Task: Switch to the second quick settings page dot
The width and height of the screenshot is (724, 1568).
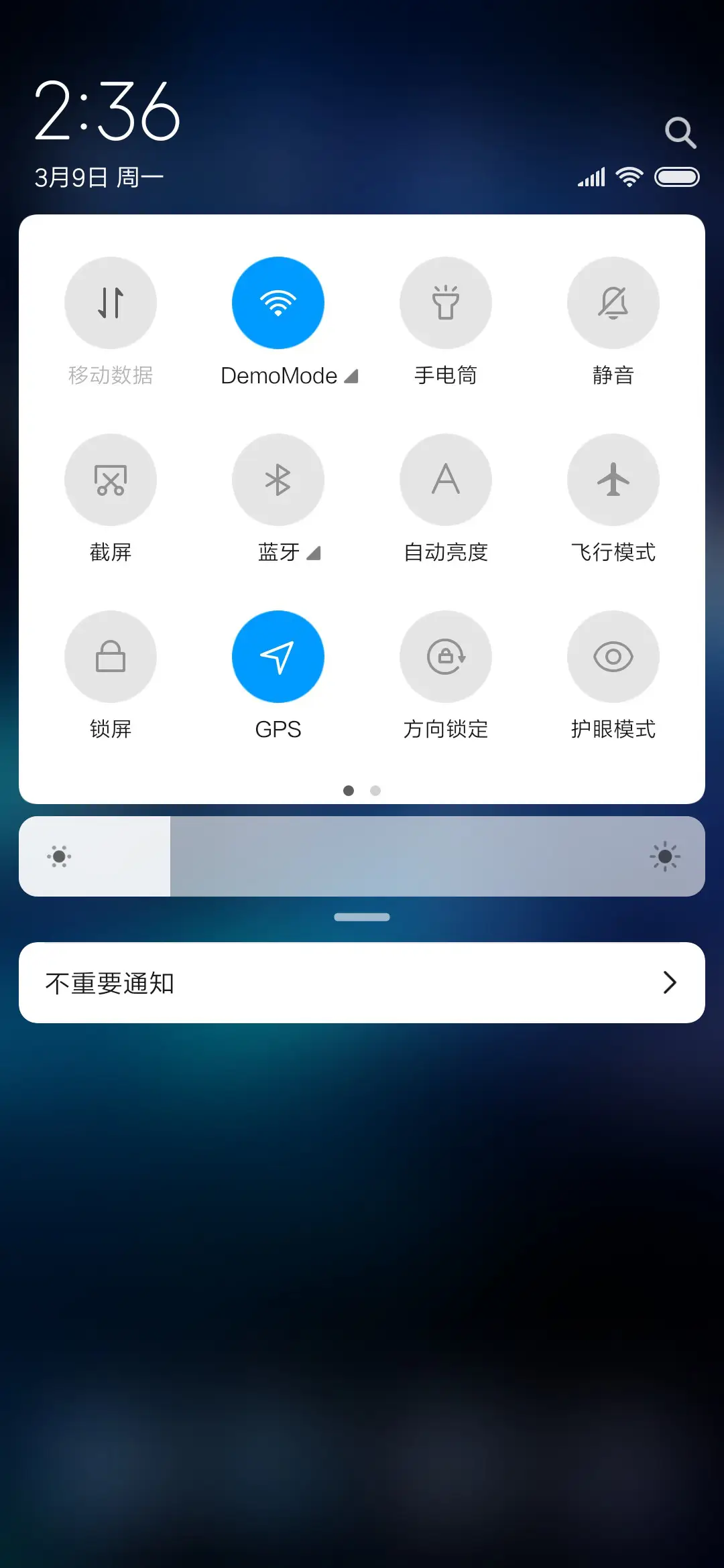Action: click(375, 791)
